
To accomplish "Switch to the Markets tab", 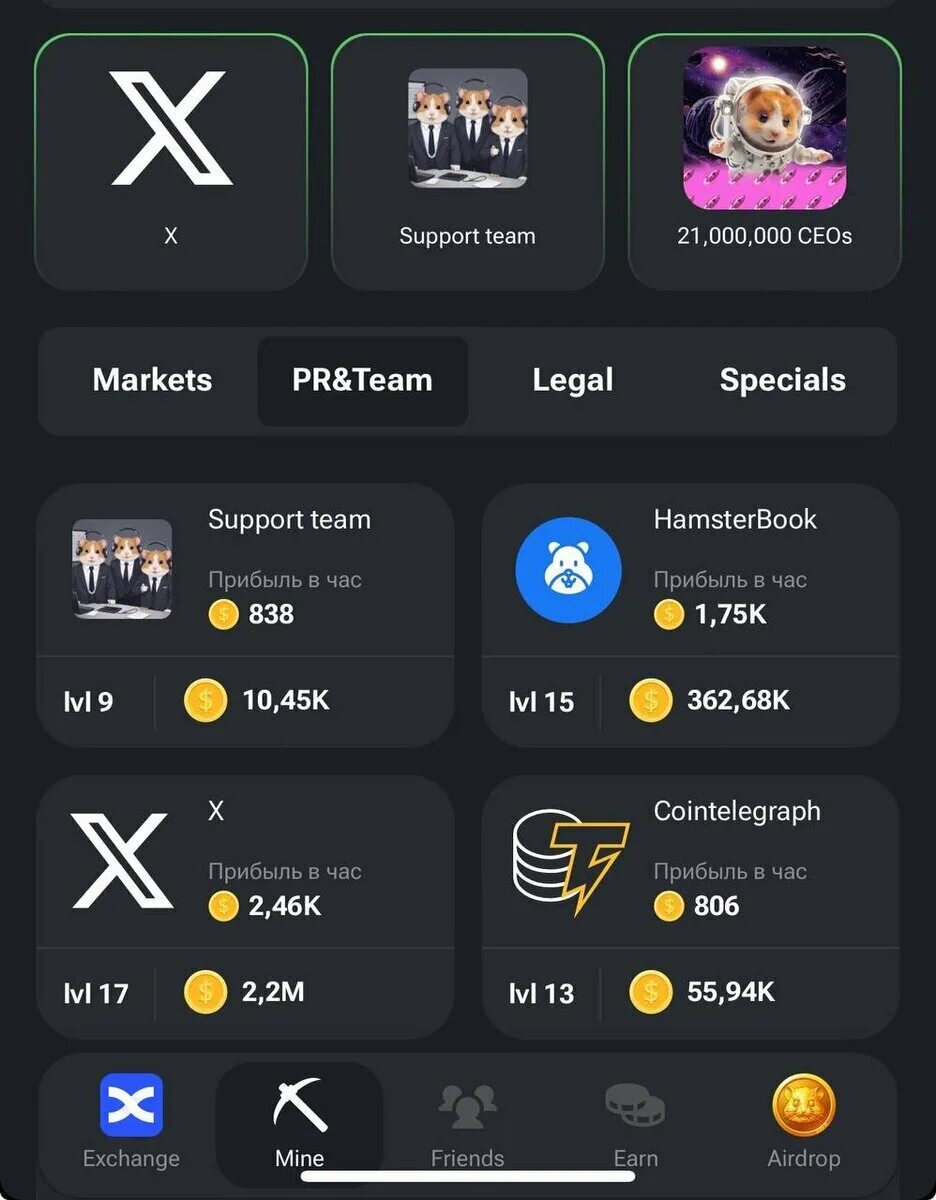I will pyautogui.click(x=152, y=380).
